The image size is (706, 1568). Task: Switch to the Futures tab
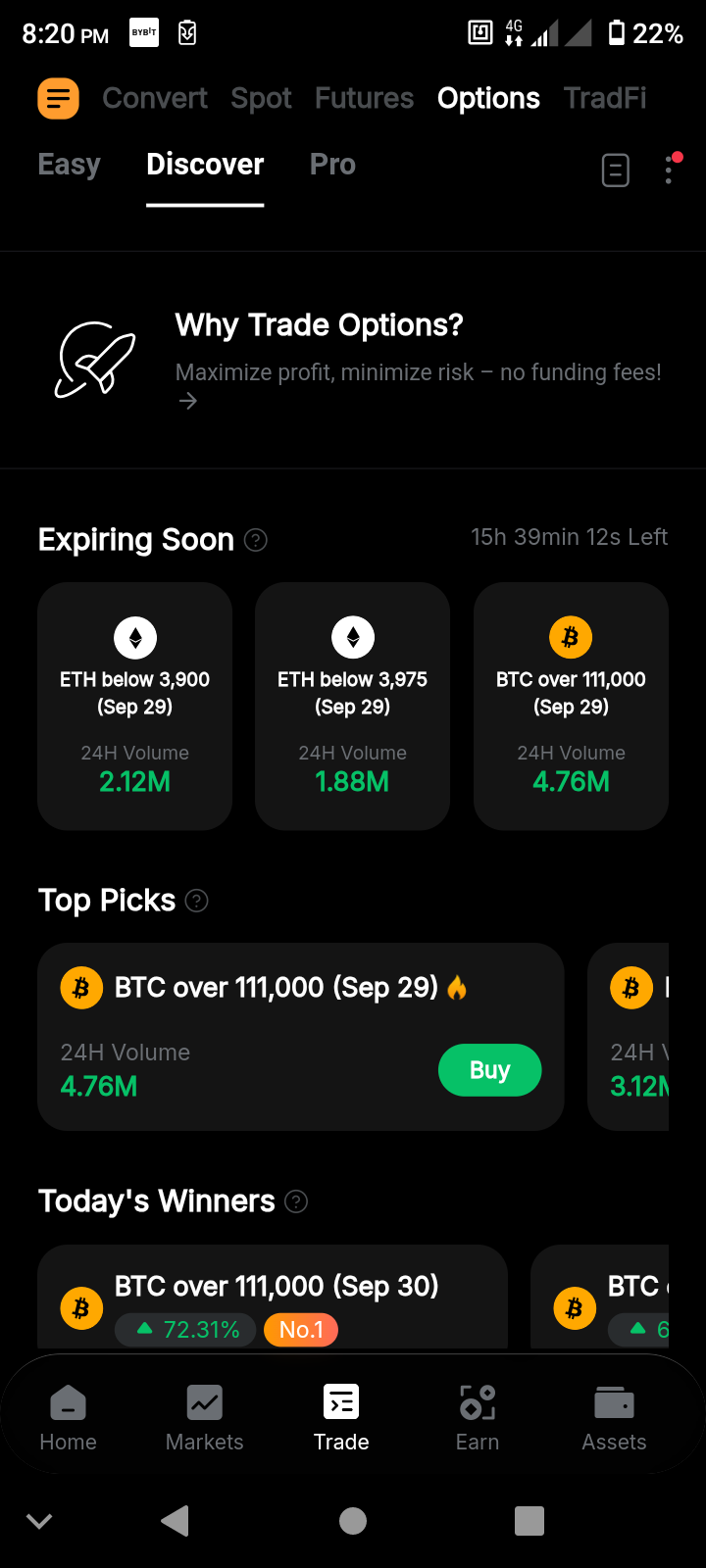coord(364,98)
